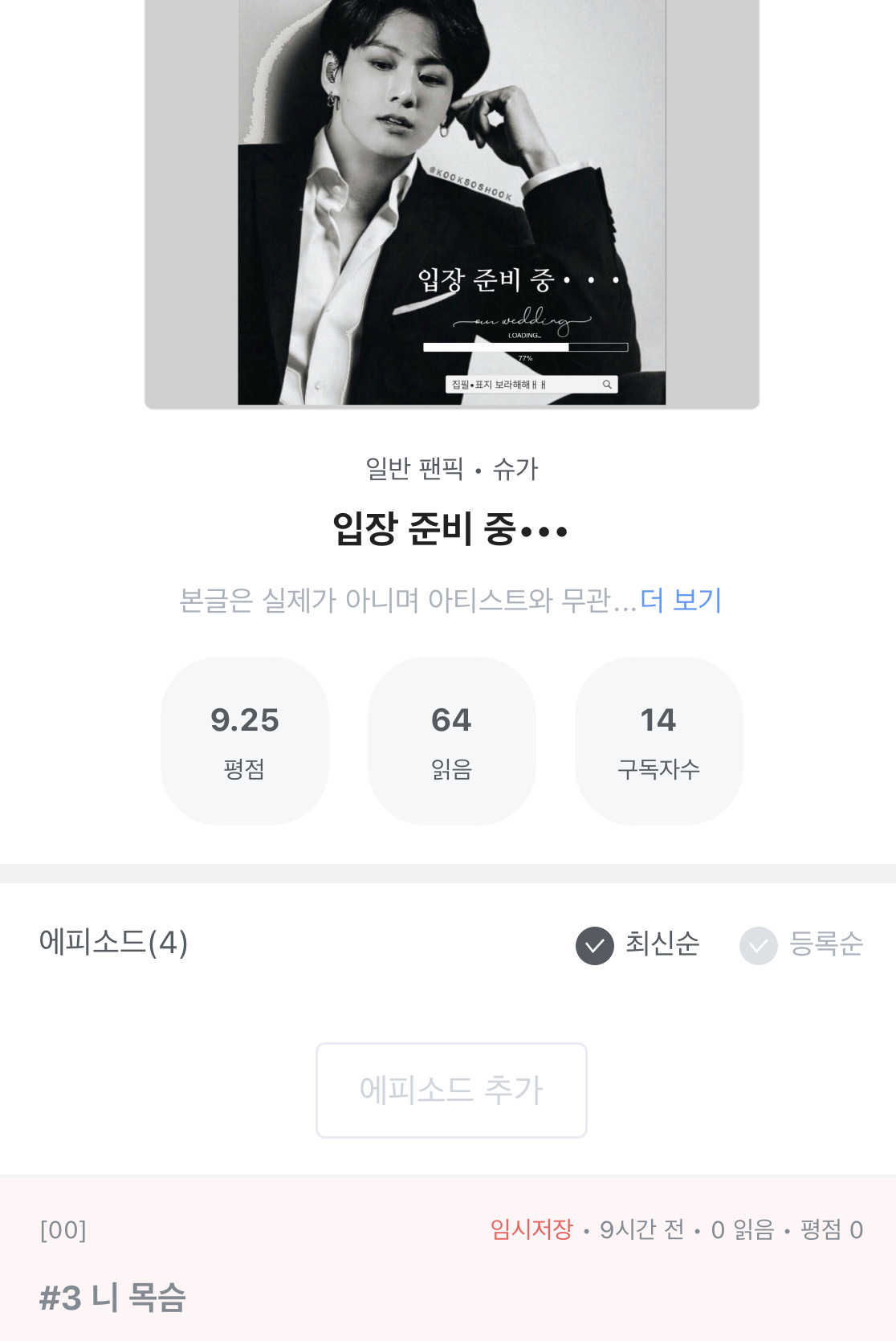Viewport: 896px width, 1341px height.
Task: Open the fanfic cover image
Action: click(451, 201)
